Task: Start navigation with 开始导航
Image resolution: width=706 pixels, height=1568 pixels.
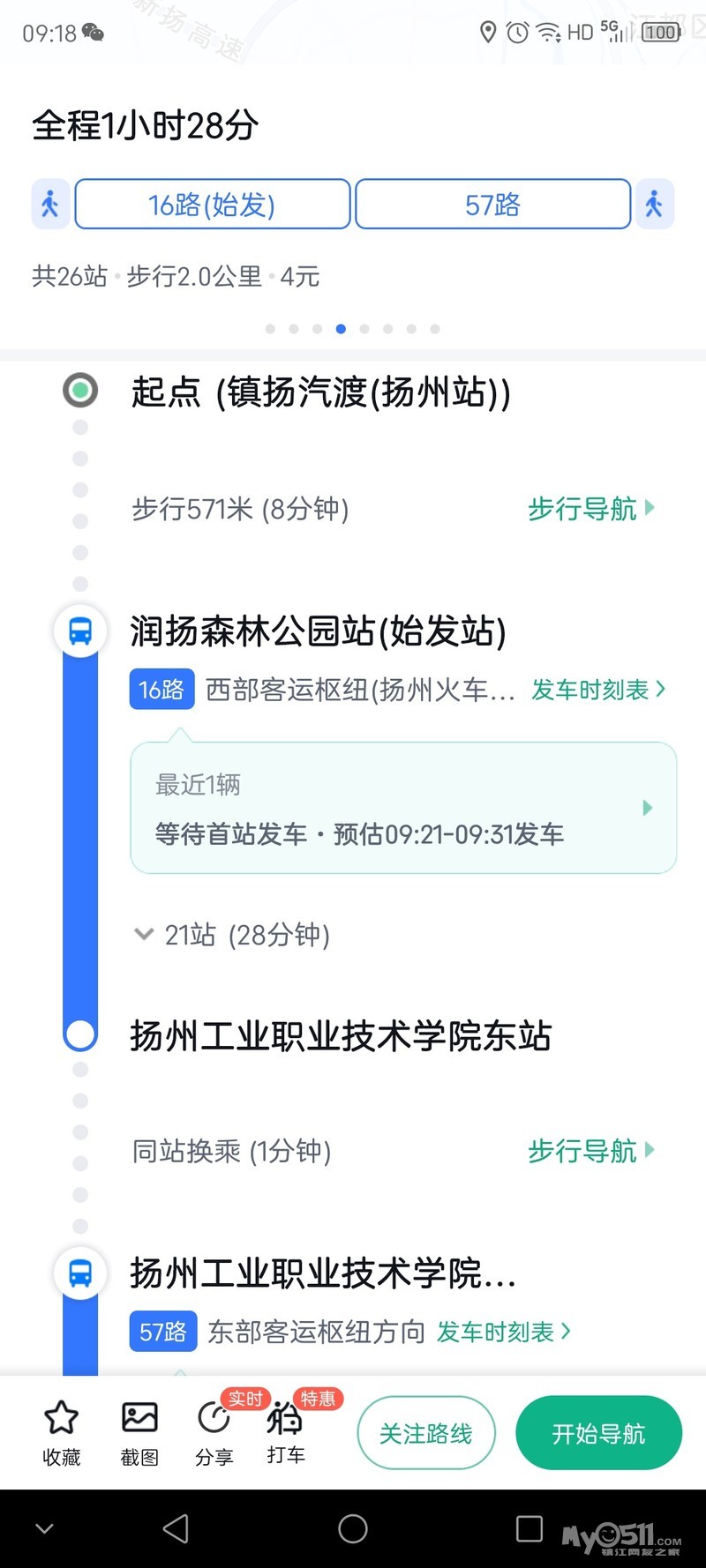Action: tap(598, 1433)
